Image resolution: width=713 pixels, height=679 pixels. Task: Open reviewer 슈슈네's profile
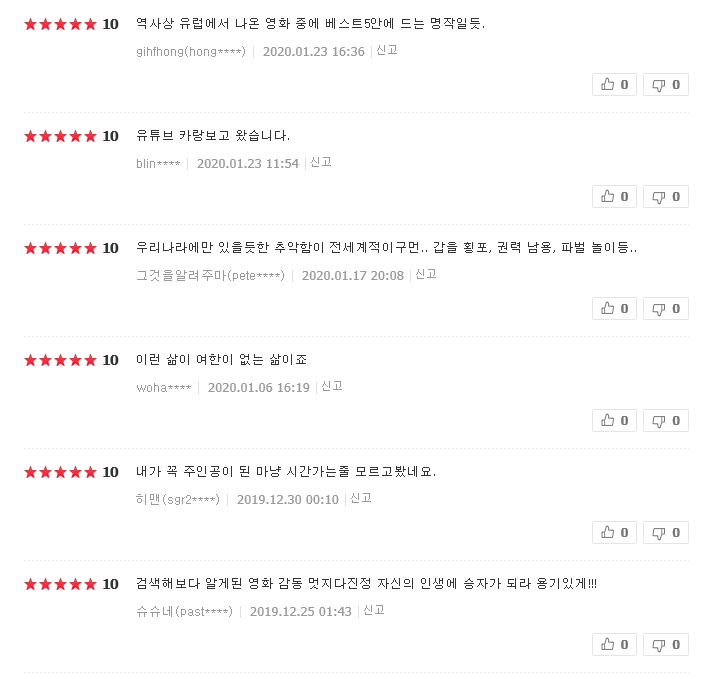[184, 611]
